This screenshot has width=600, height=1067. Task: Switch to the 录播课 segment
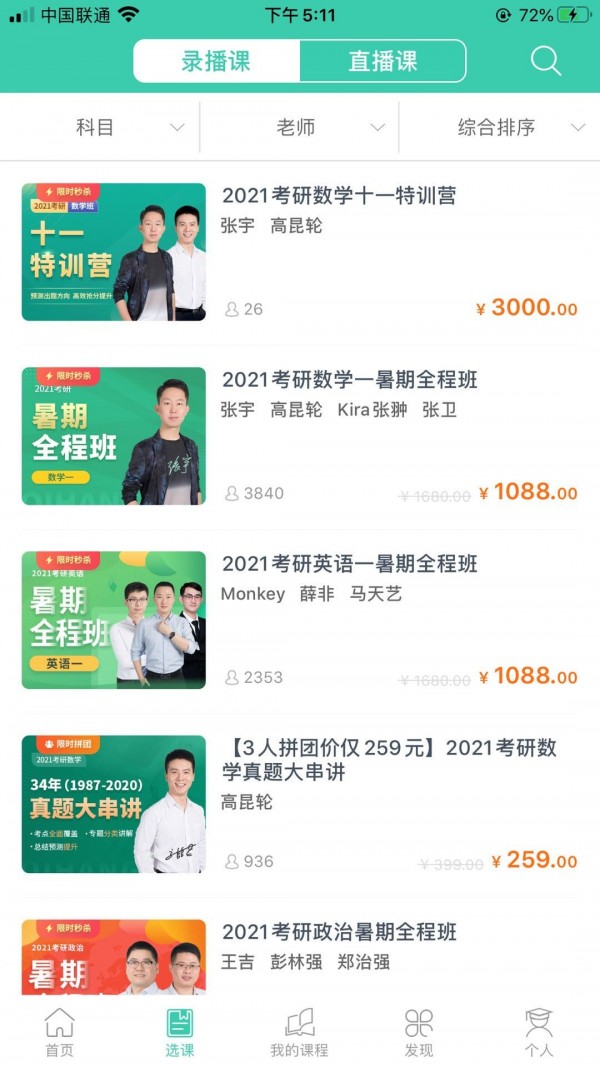pyautogui.click(x=215, y=61)
